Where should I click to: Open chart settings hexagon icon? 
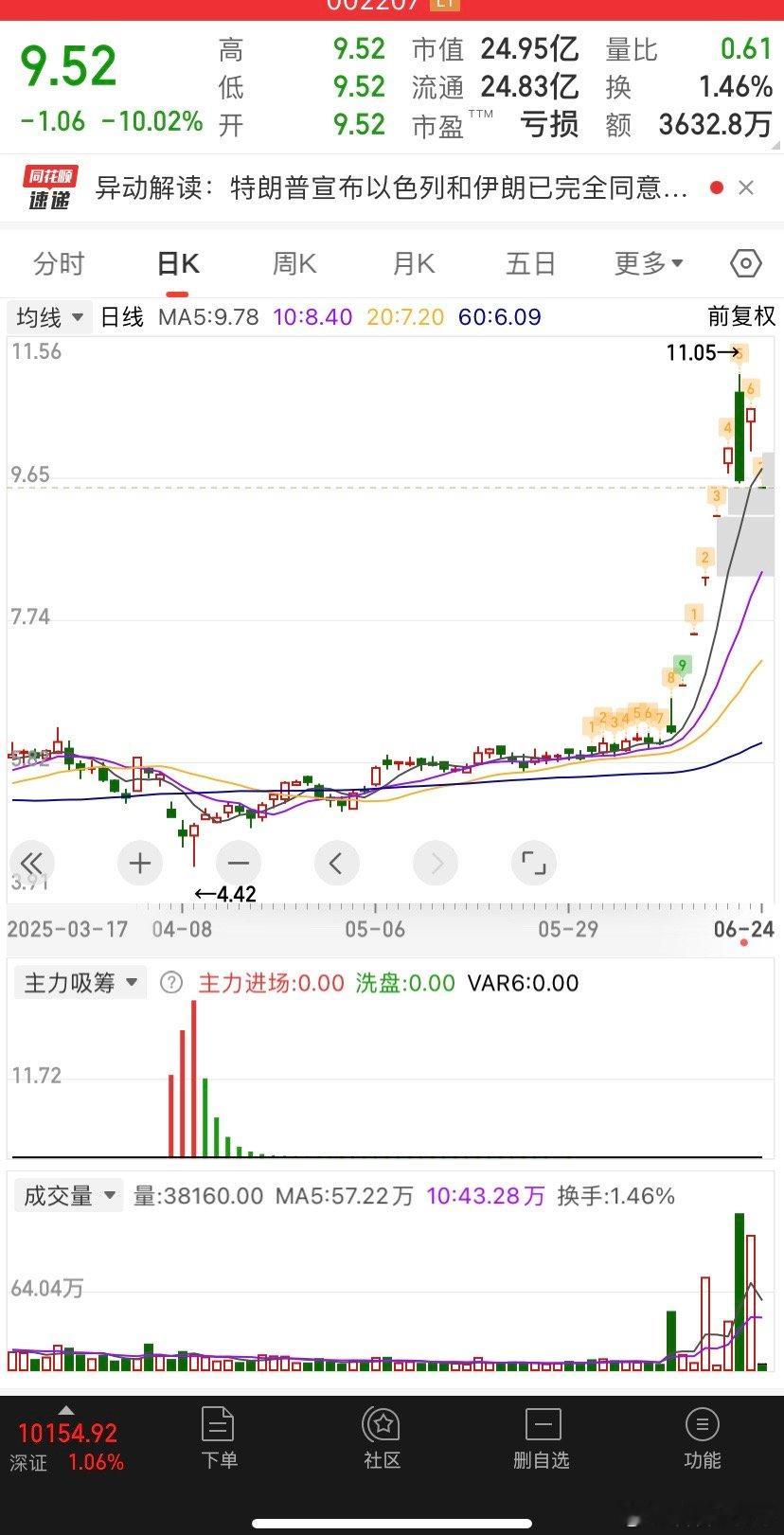click(745, 263)
